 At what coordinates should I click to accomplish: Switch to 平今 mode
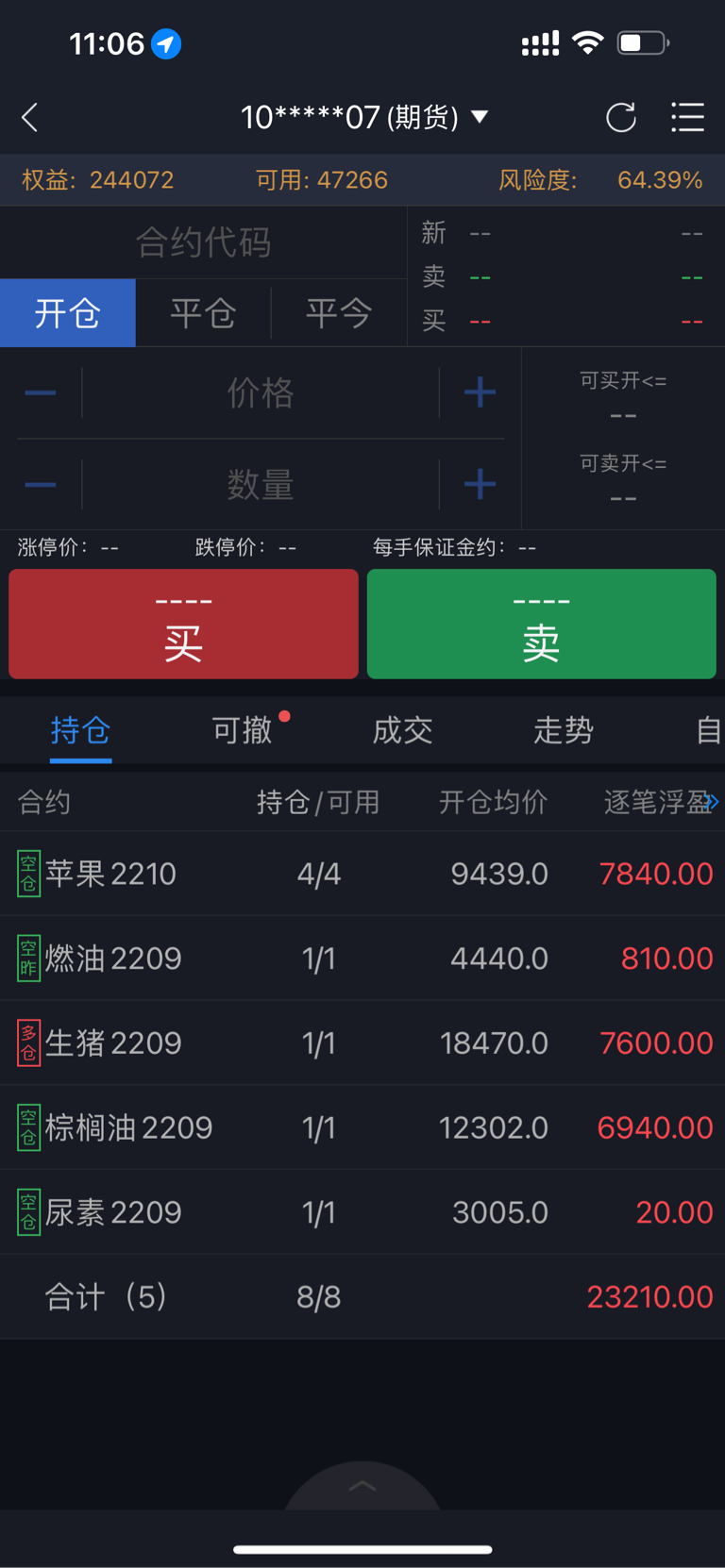(x=337, y=312)
